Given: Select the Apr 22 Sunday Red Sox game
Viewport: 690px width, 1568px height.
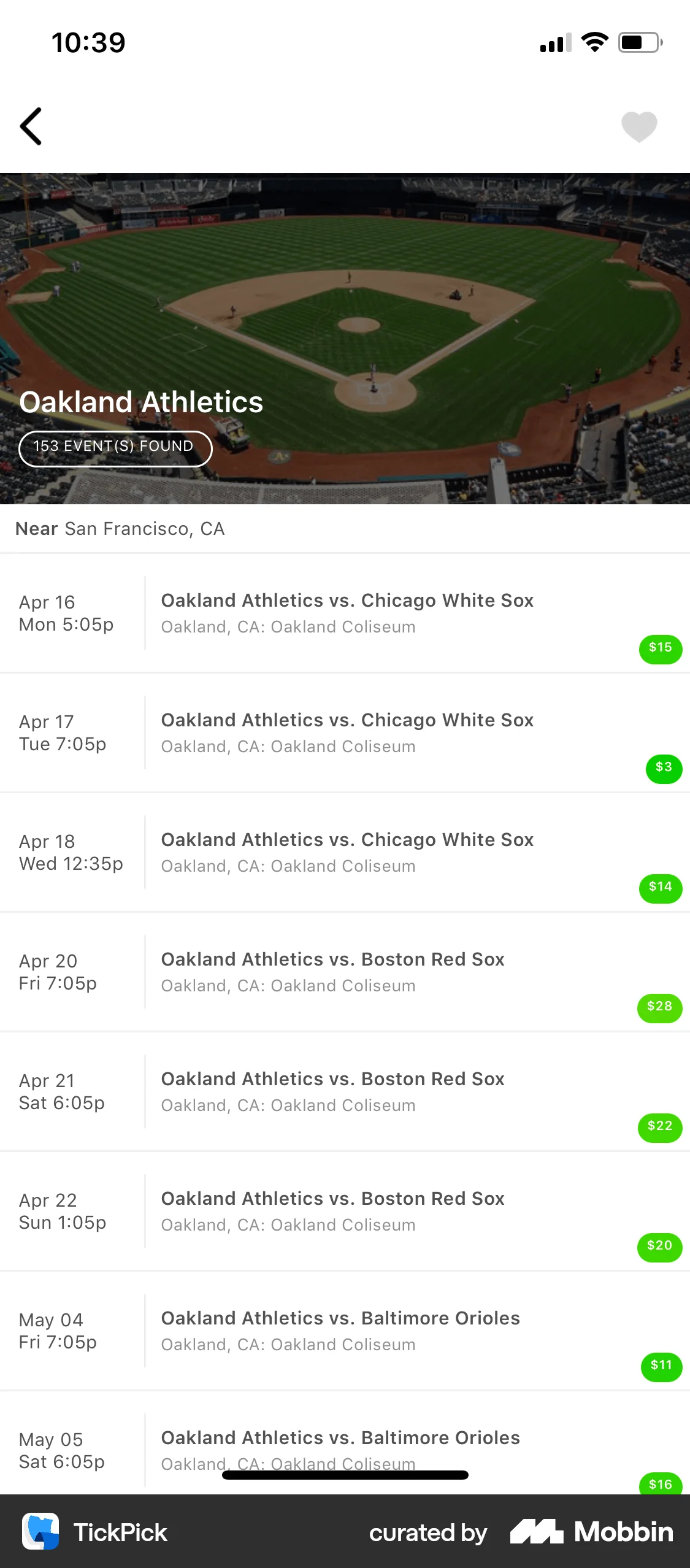Looking at the screenshot, I should coord(345,1210).
